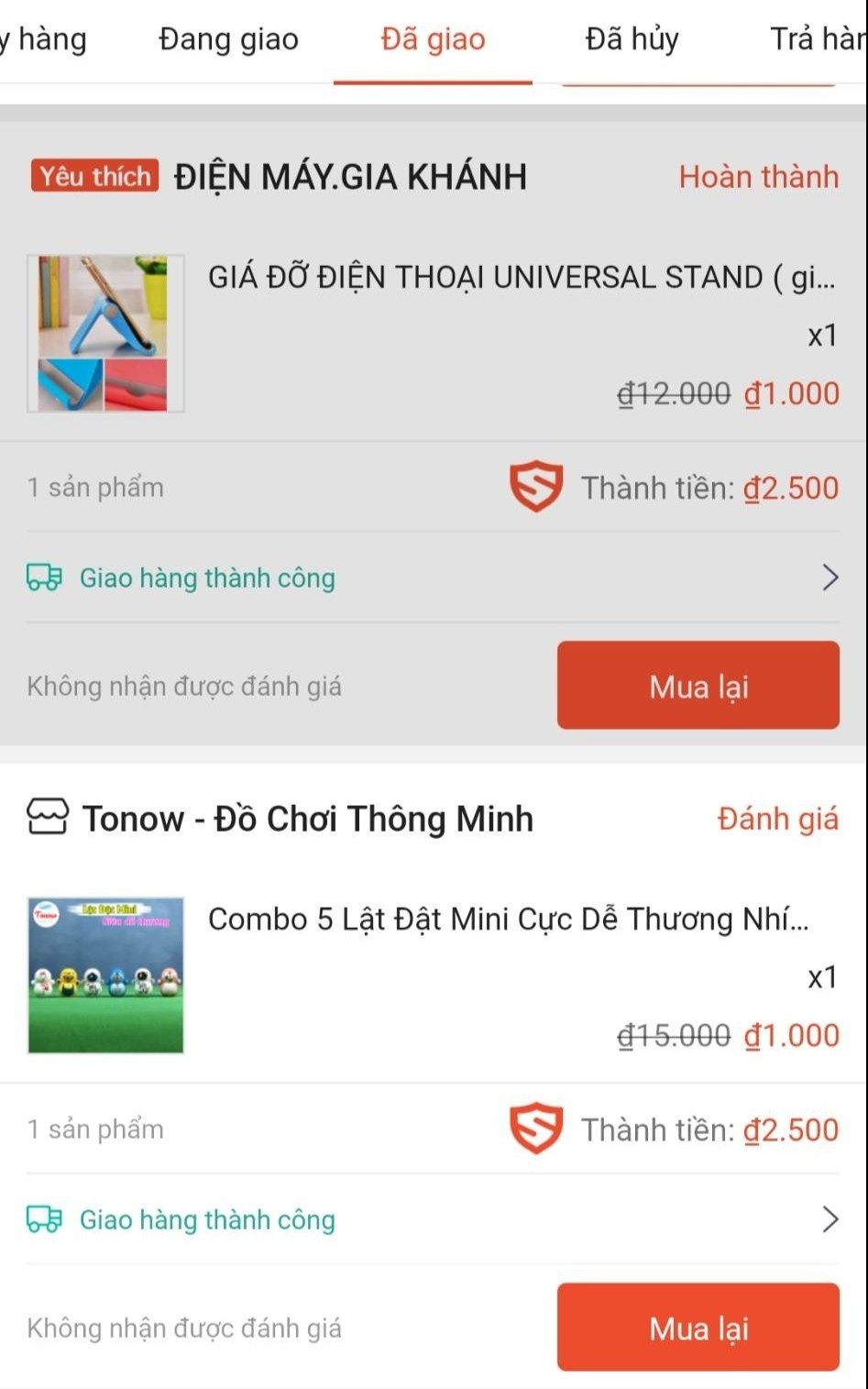Select the Trả hàng tab

(x=816, y=39)
